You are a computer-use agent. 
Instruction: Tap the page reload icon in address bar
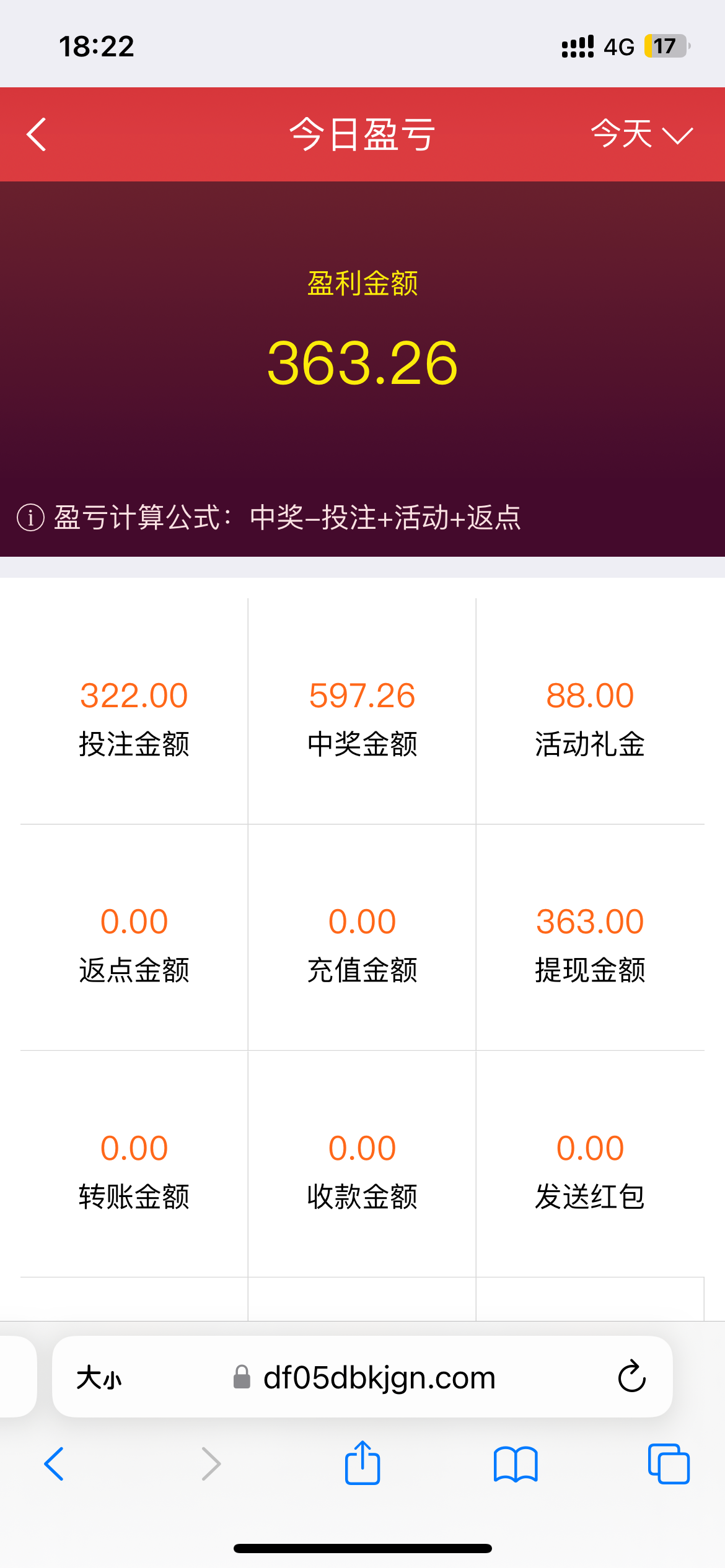pyautogui.click(x=630, y=1379)
